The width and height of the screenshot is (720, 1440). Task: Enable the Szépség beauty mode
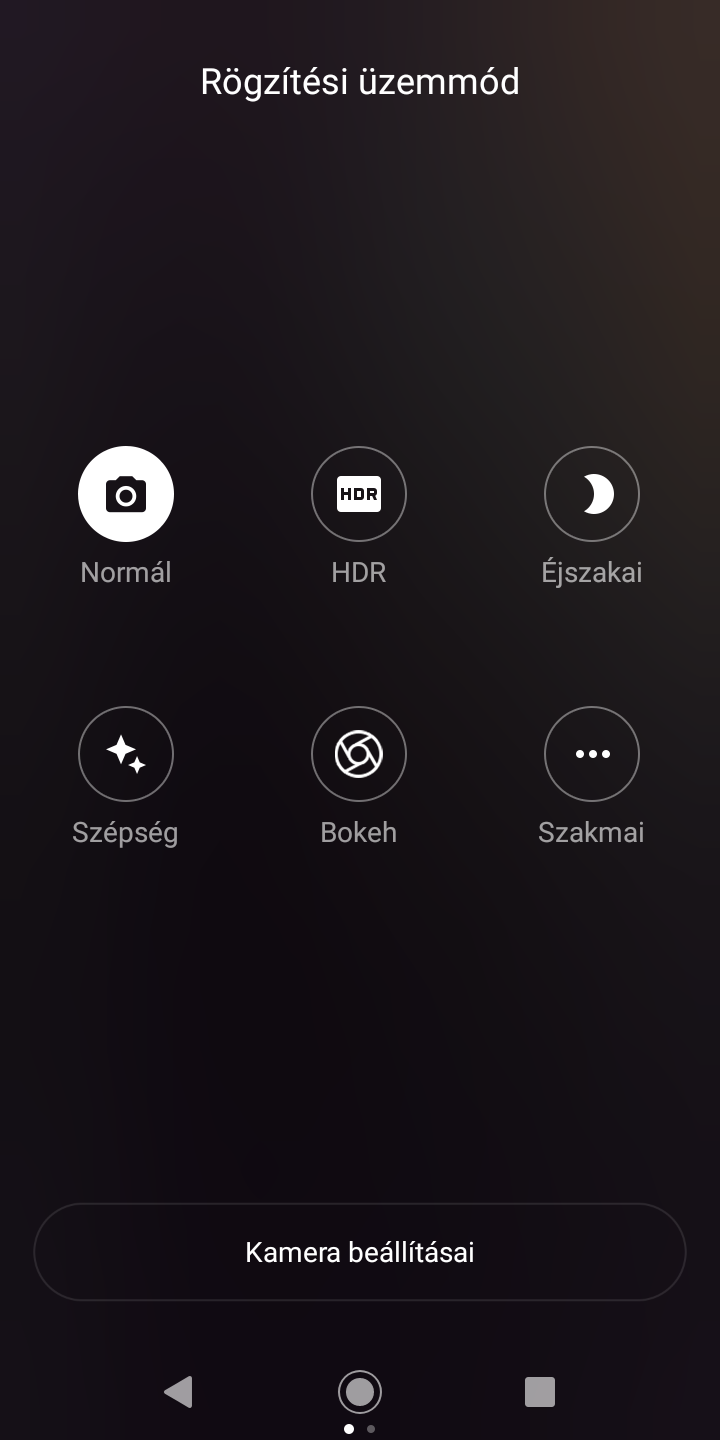click(126, 754)
